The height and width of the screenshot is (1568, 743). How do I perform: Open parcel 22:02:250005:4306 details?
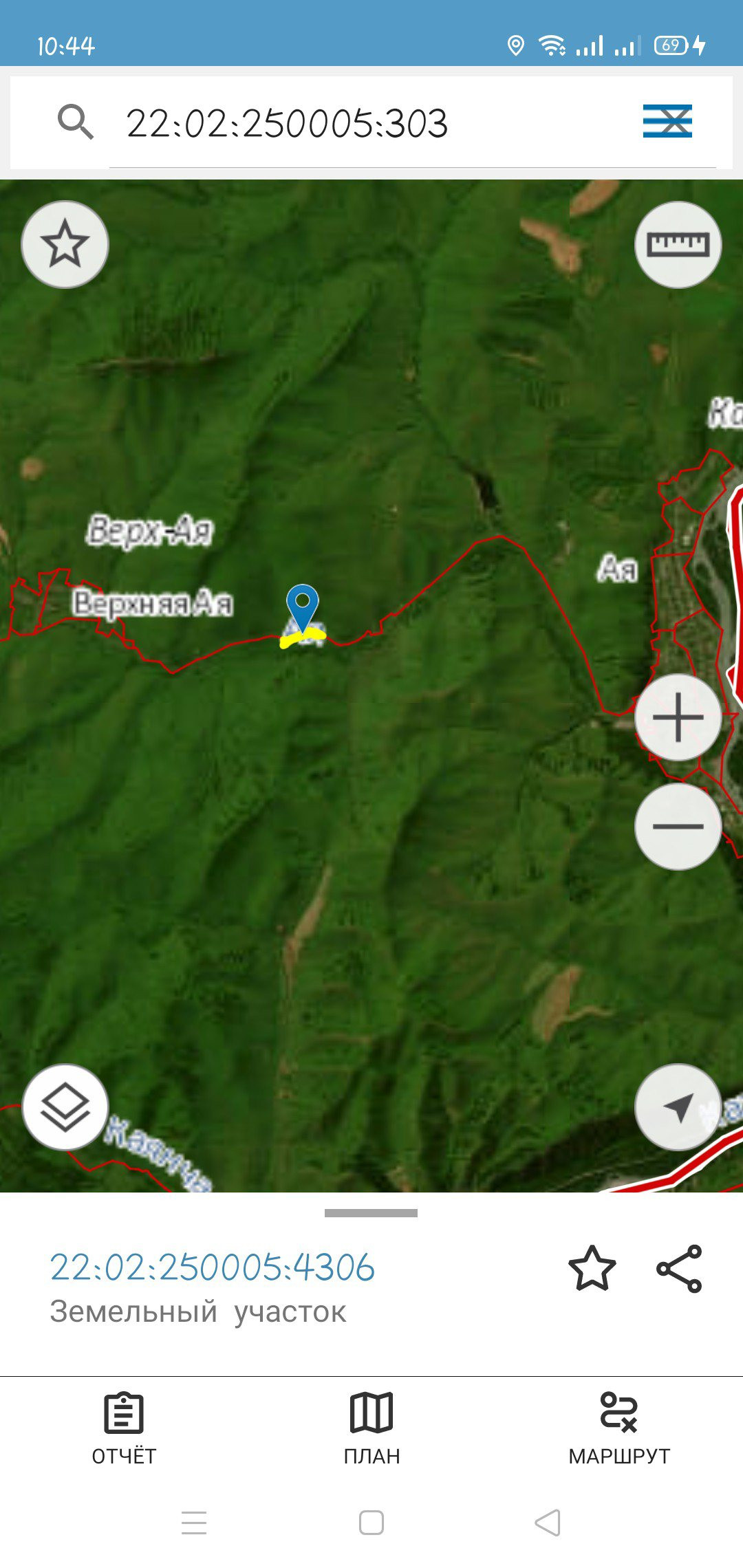click(x=213, y=1267)
